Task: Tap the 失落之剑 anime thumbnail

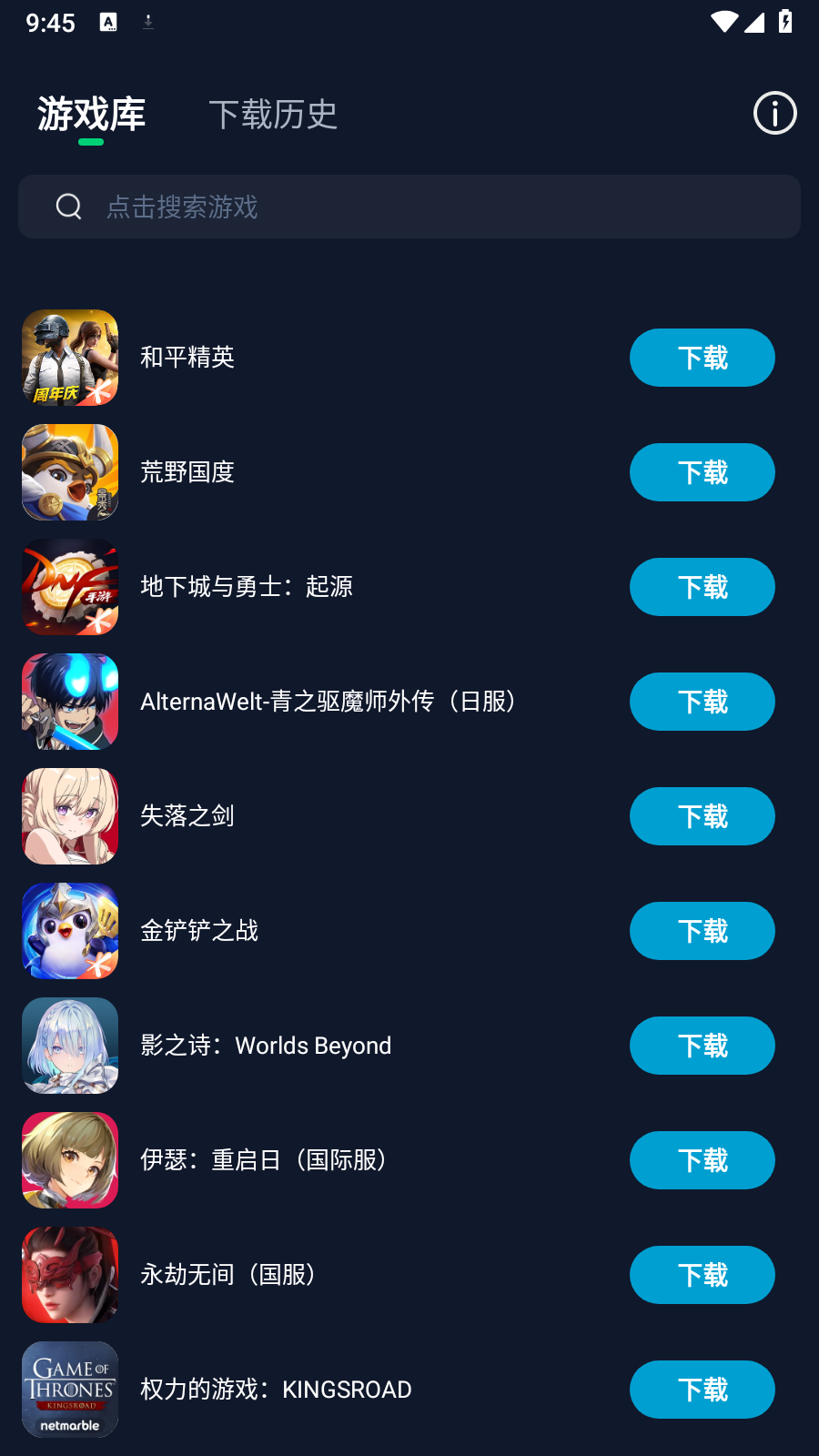Action: pyautogui.click(x=70, y=816)
